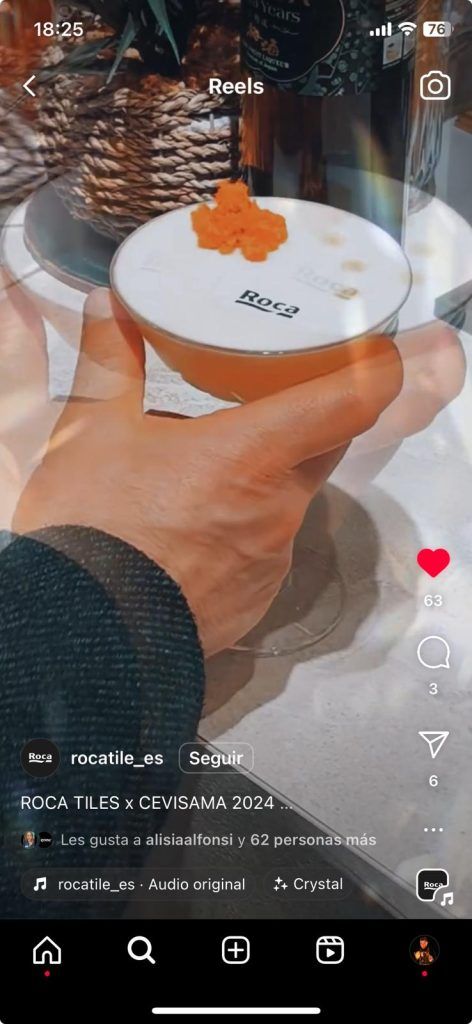472x1024 pixels.
Task: Share this reel using the paper plane
Action: [x=433, y=744]
